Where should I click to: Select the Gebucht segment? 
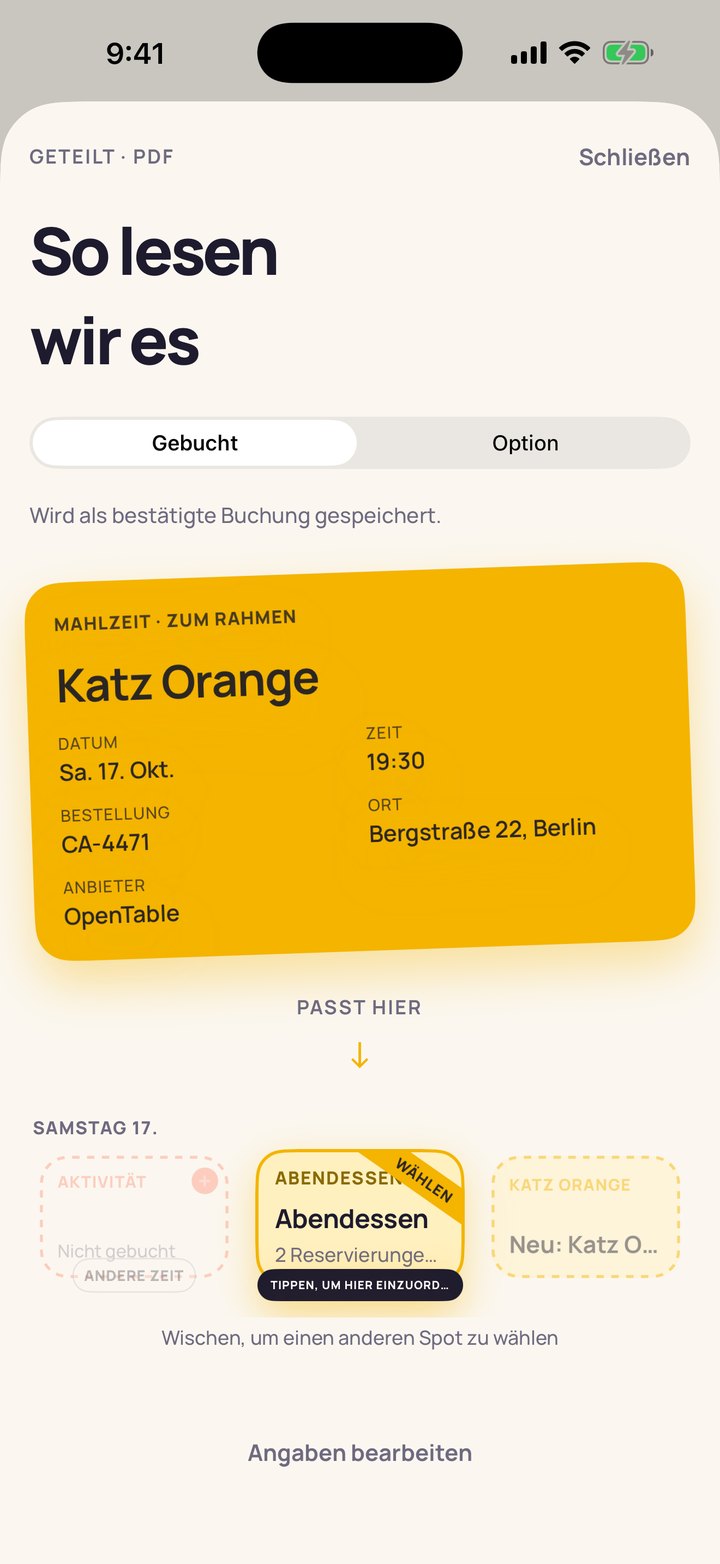[x=195, y=443]
